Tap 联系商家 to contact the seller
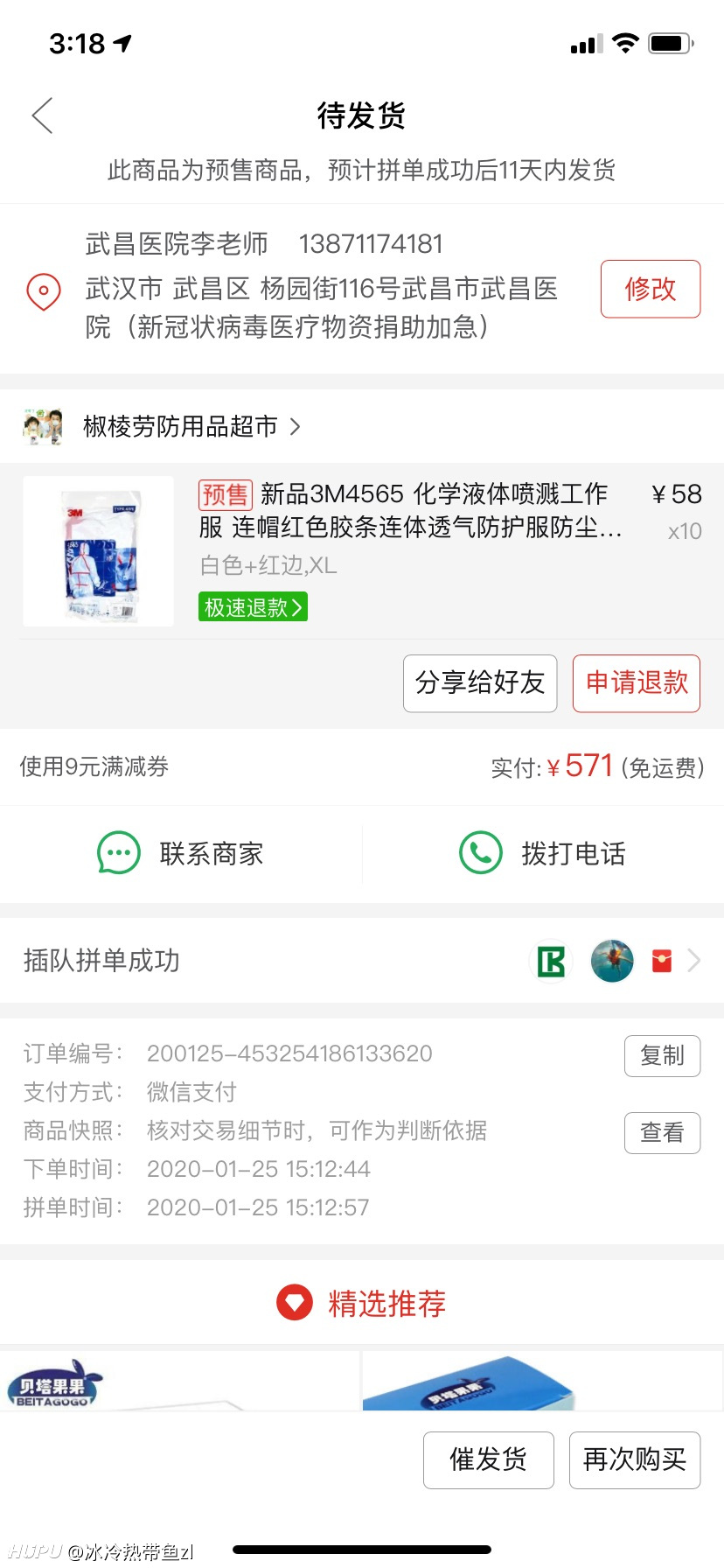Image resolution: width=724 pixels, height=1568 pixels. tap(181, 853)
